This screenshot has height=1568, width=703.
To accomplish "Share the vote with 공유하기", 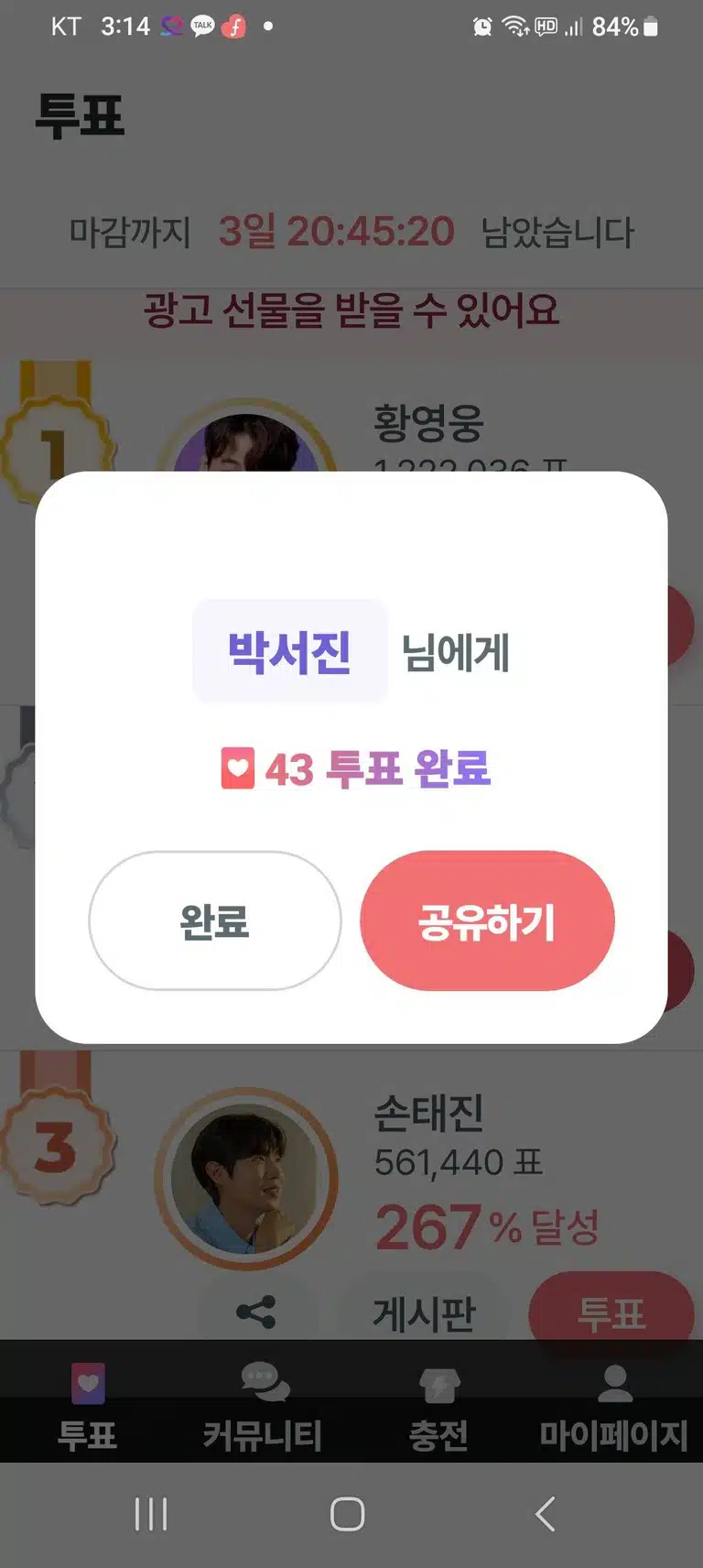I will click(x=487, y=920).
